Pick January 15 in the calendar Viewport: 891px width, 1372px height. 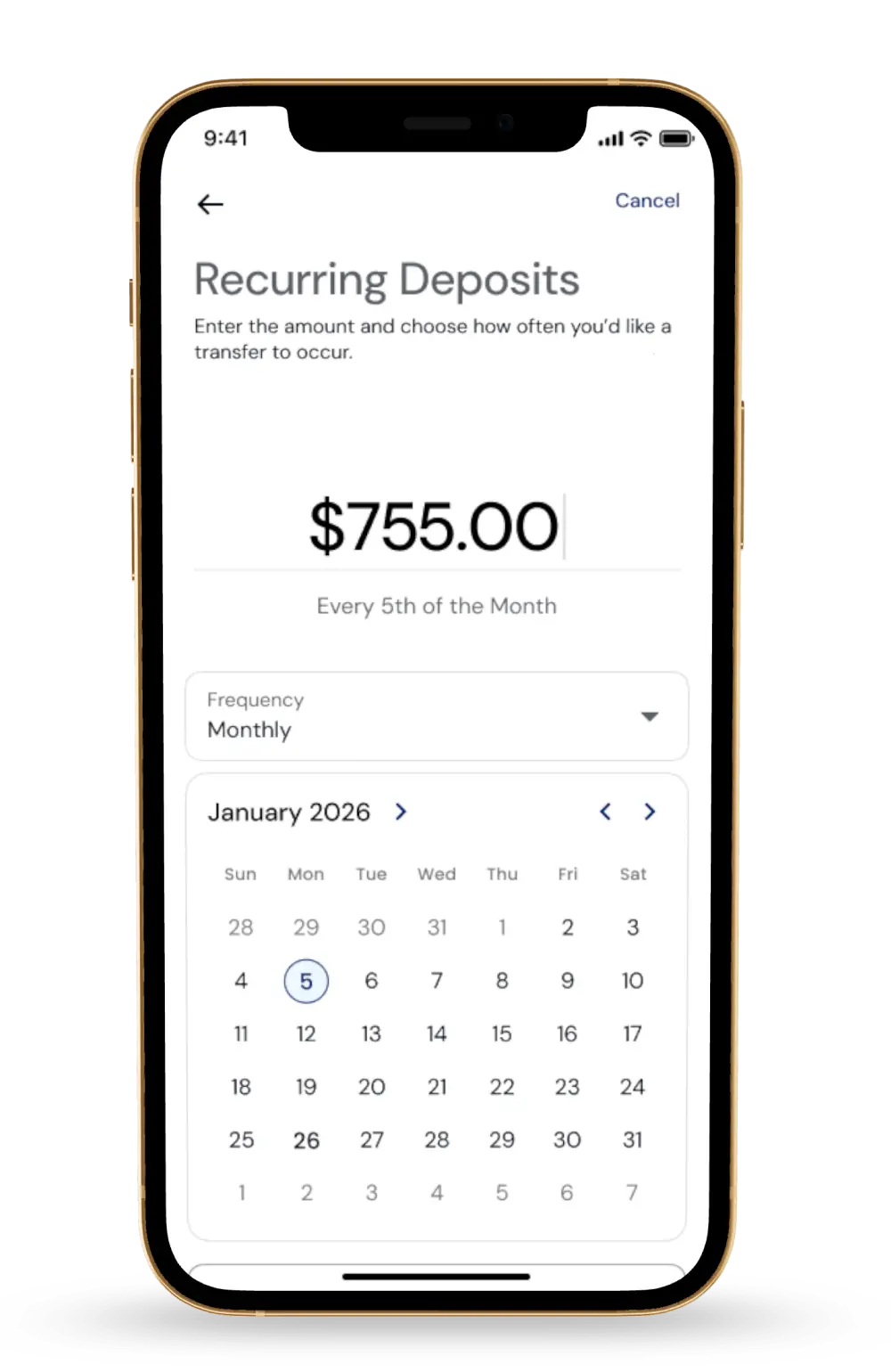[502, 1033]
